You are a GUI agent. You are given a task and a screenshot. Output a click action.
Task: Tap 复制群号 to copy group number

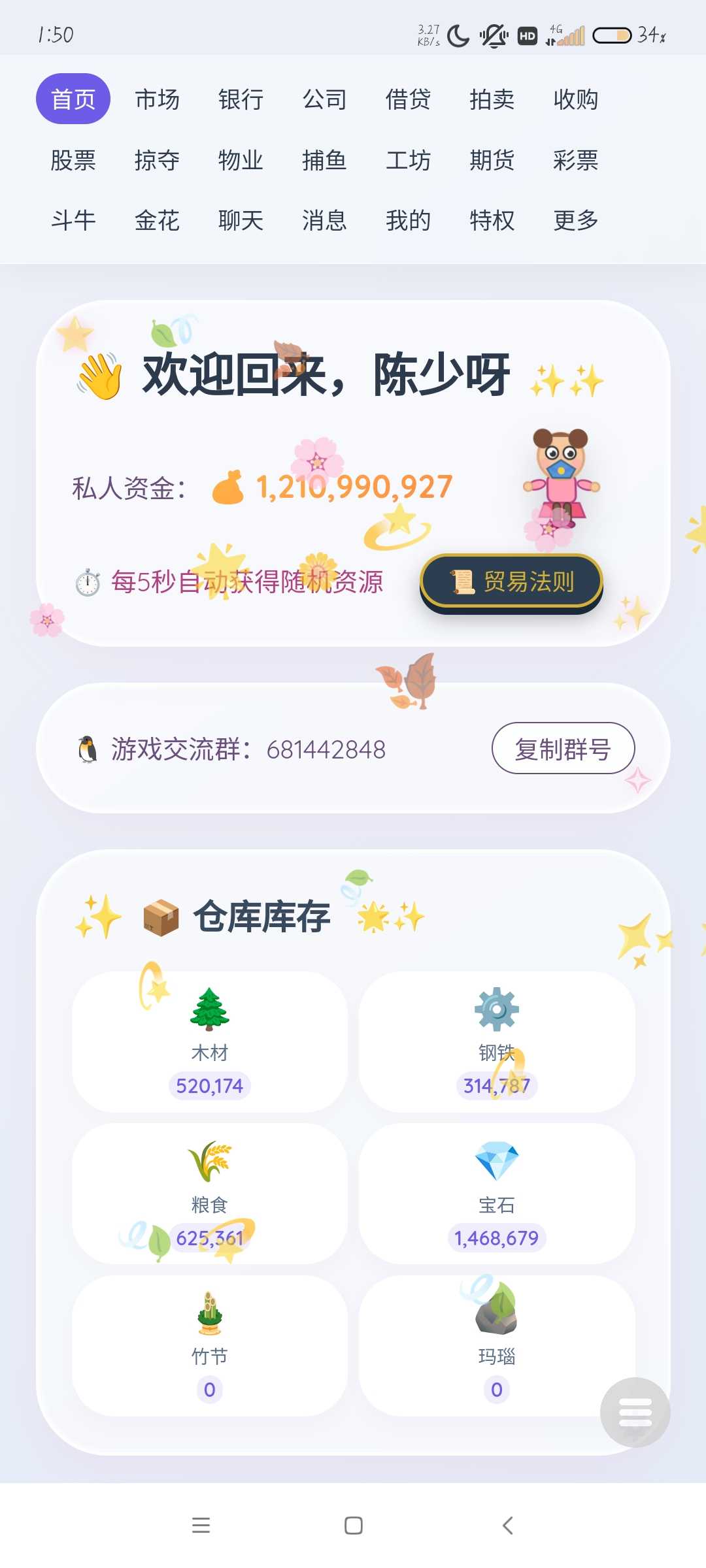(x=563, y=749)
